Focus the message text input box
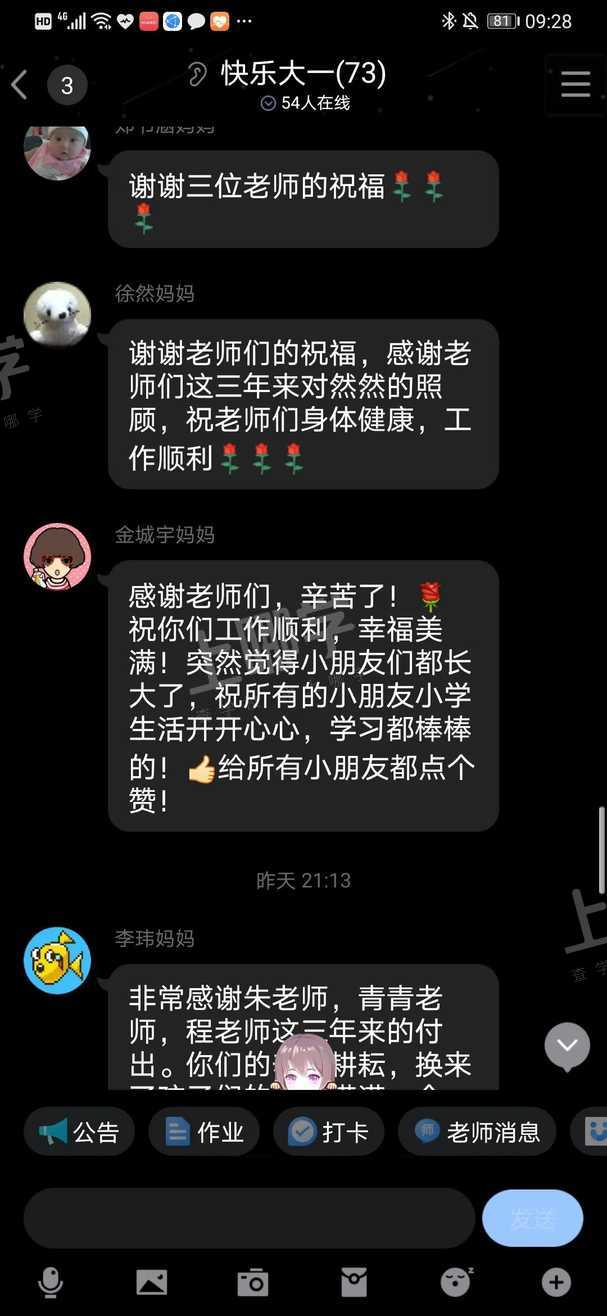Screen dimensions: 607x1316 [x=248, y=1218]
